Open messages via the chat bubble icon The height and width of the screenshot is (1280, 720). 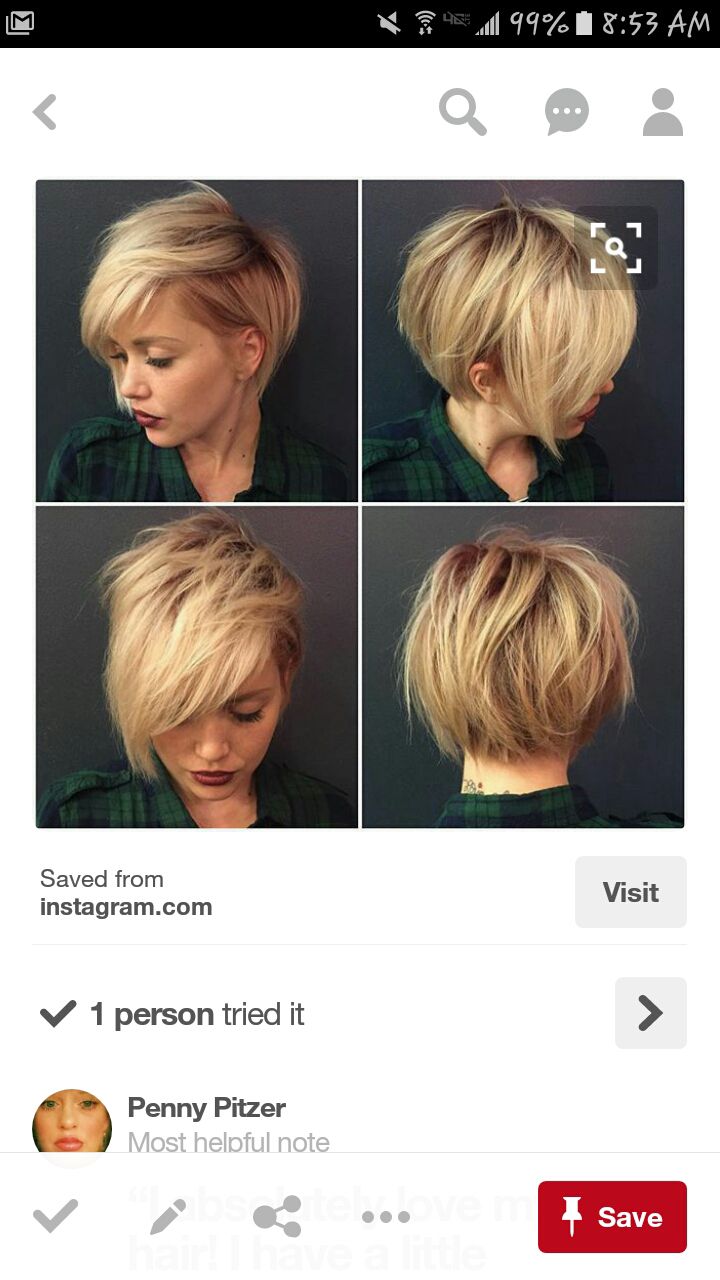click(567, 112)
